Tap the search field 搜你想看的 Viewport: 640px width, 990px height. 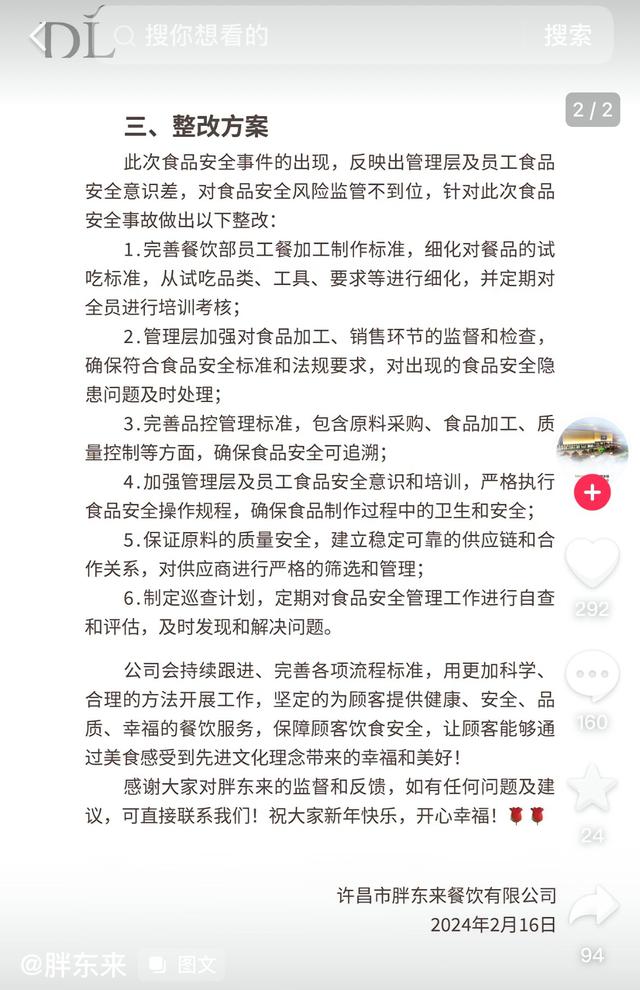(x=300, y=36)
